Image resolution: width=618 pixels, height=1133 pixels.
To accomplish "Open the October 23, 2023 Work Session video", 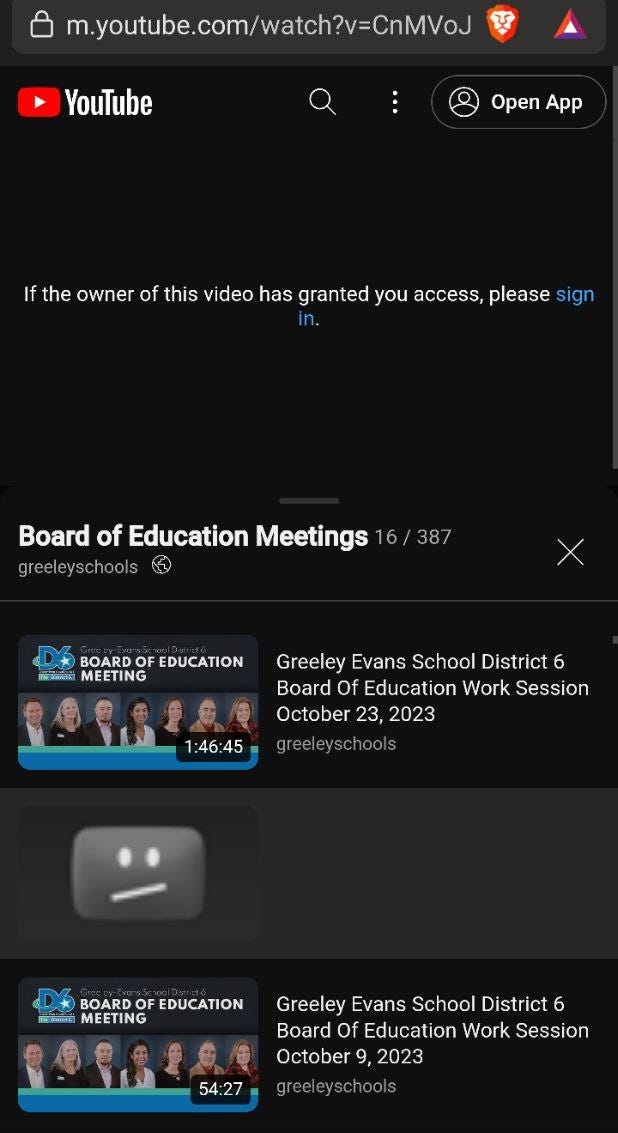I will point(309,702).
